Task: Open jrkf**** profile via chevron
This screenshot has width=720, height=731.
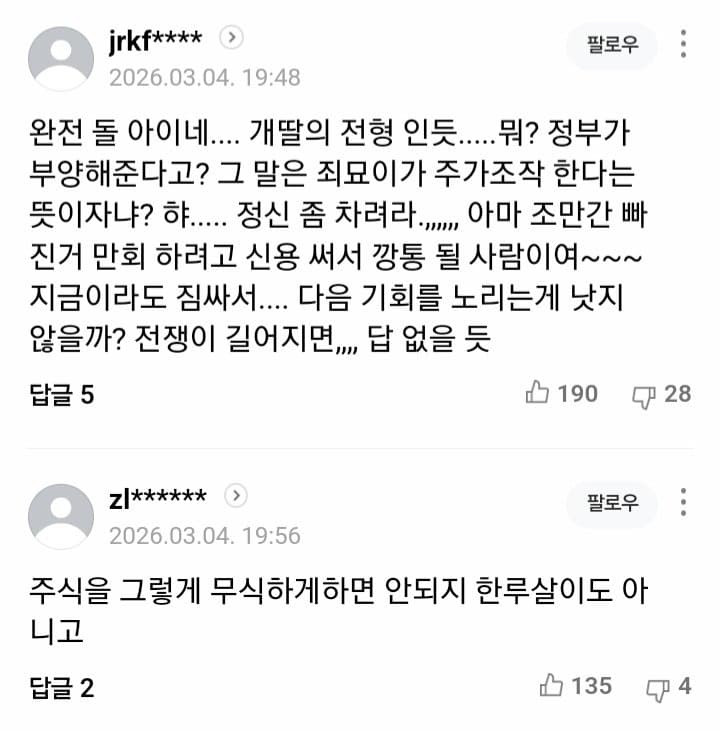Action: tap(232, 39)
